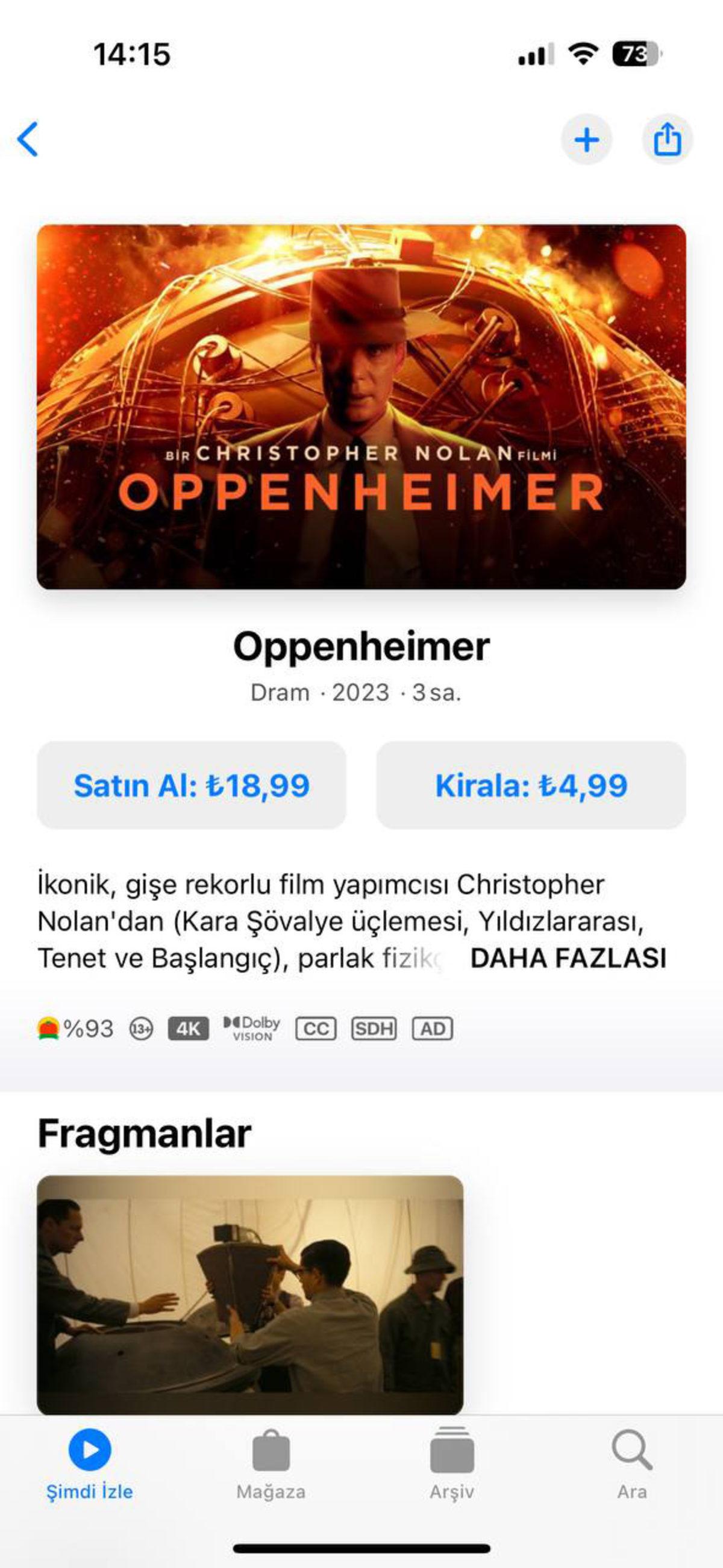This screenshot has width=723, height=1568.
Task: Add Oppenheimer to watchlist with plus icon
Action: click(587, 138)
